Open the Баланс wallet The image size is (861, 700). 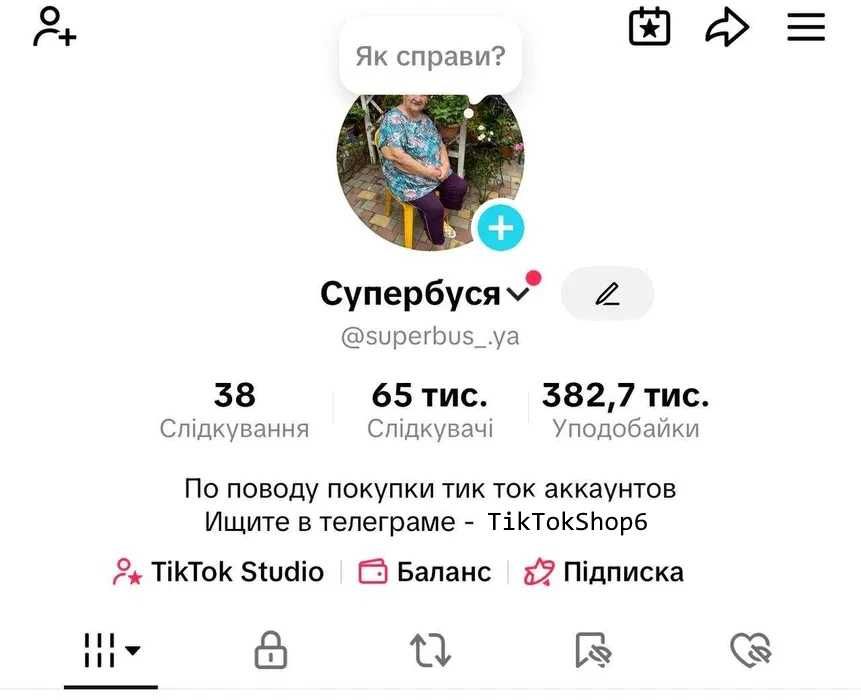tap(425, 572)
